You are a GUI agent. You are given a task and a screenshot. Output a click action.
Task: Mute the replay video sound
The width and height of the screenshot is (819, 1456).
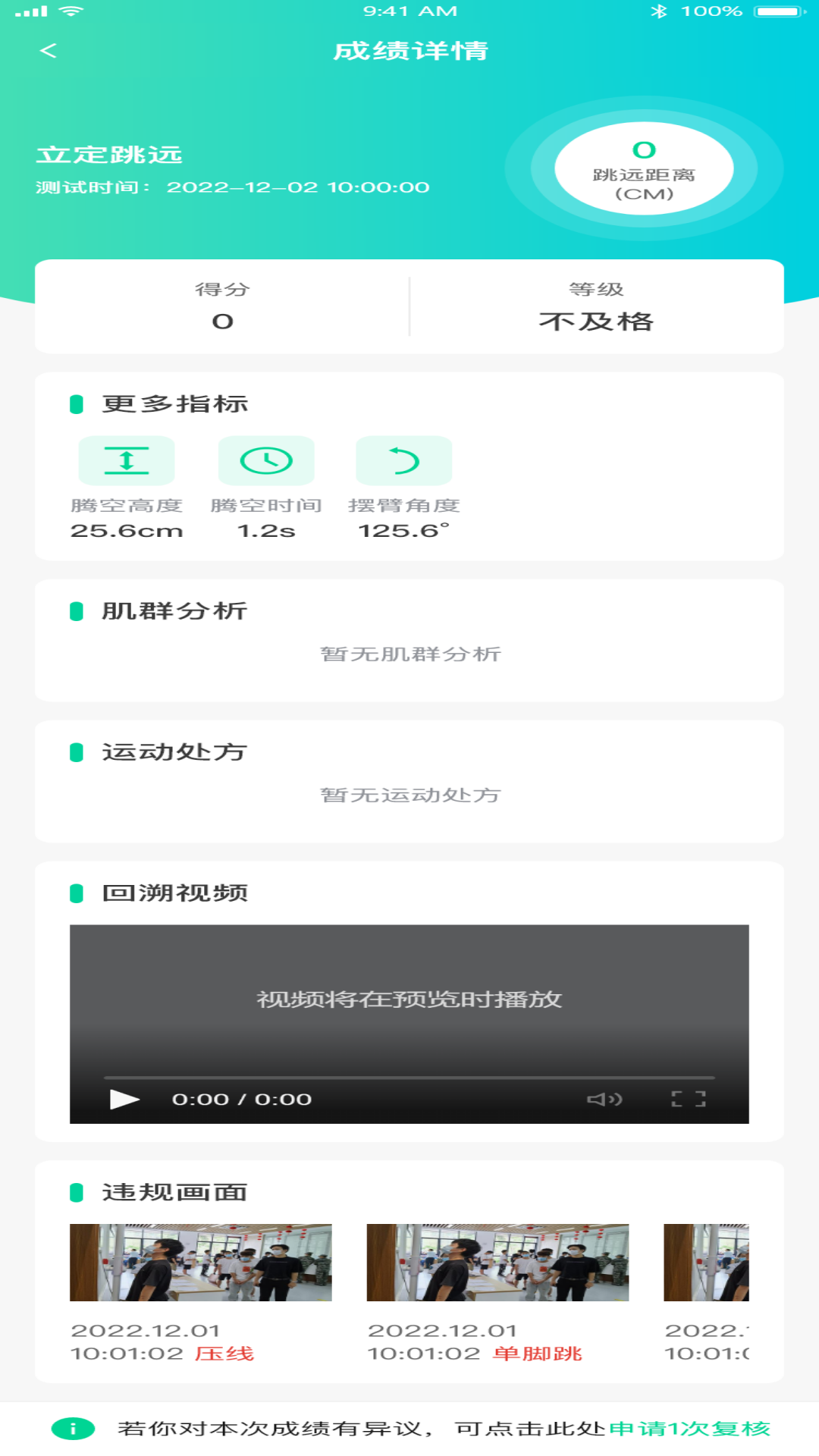point(604,1099)
